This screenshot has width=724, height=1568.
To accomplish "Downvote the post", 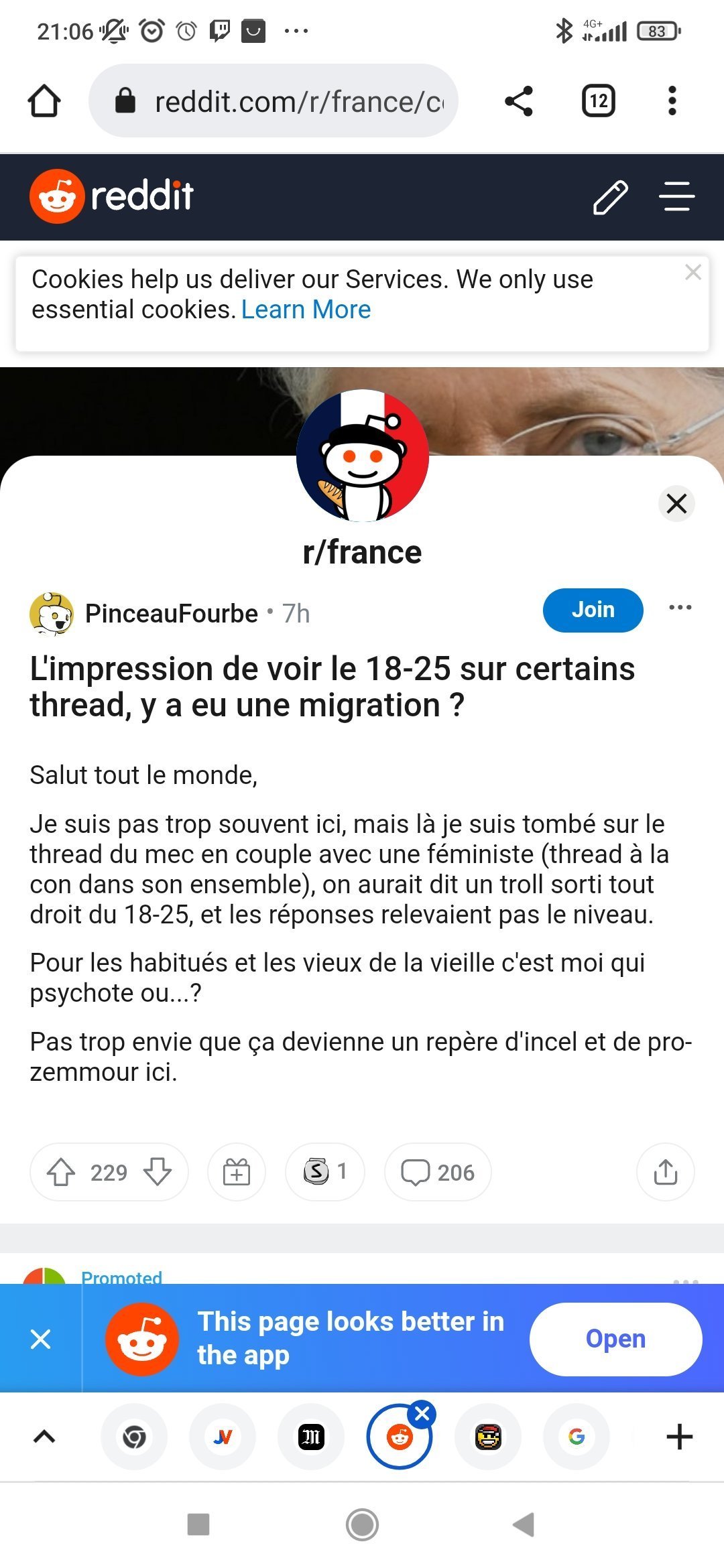I will click(x=158, y=1172).
